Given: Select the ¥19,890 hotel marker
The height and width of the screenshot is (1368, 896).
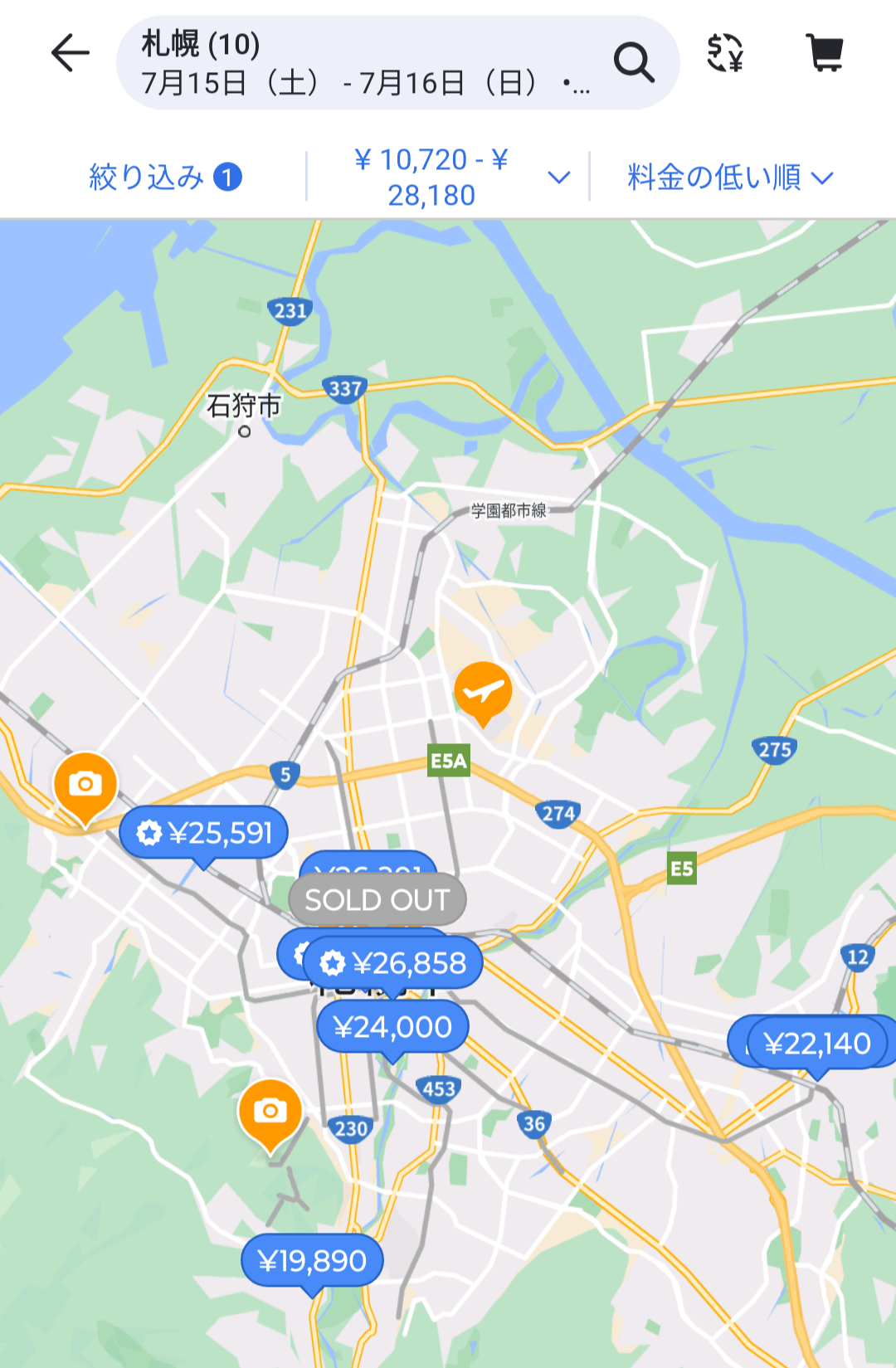Looking at the screenshot, I should pos(312,1261).
